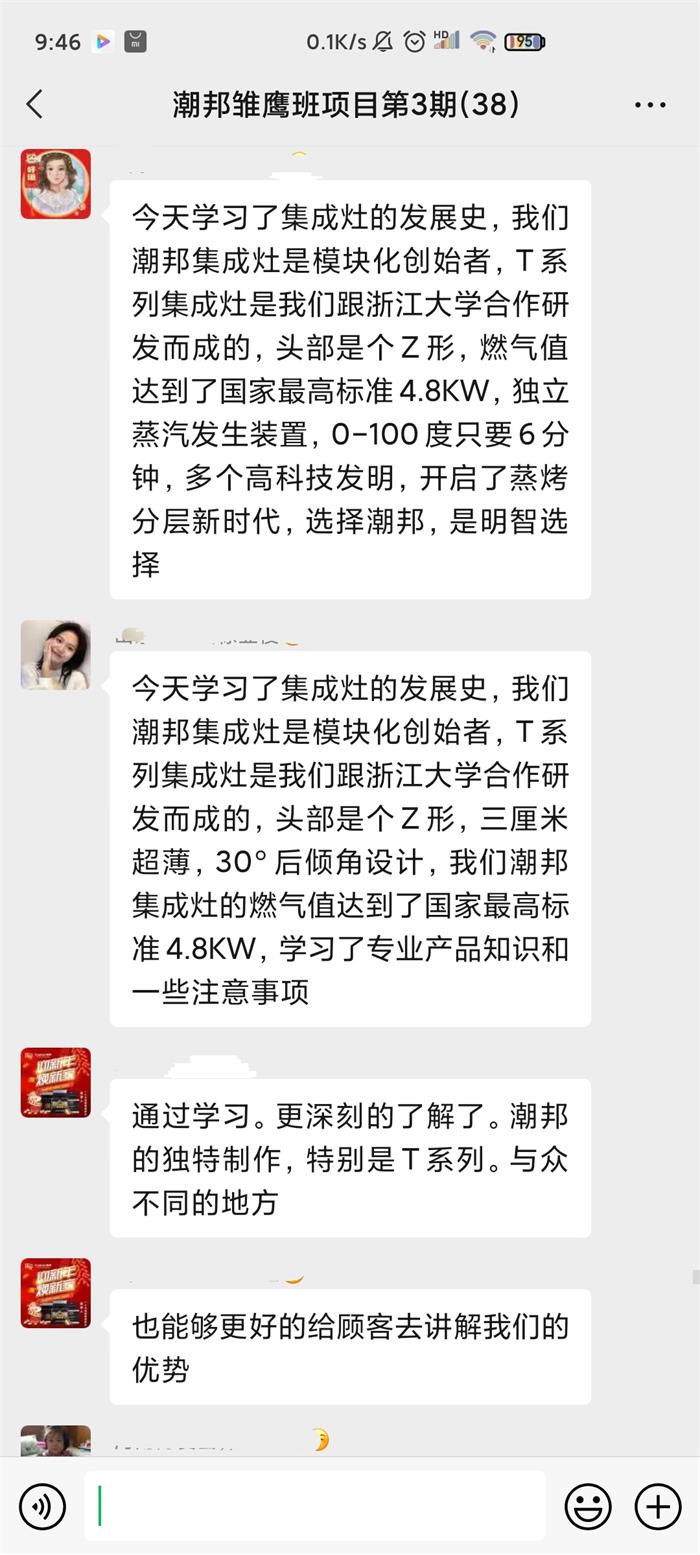700x1555 pixels.
Task: Switch to voice message input
Action: tap(42, 1506)
